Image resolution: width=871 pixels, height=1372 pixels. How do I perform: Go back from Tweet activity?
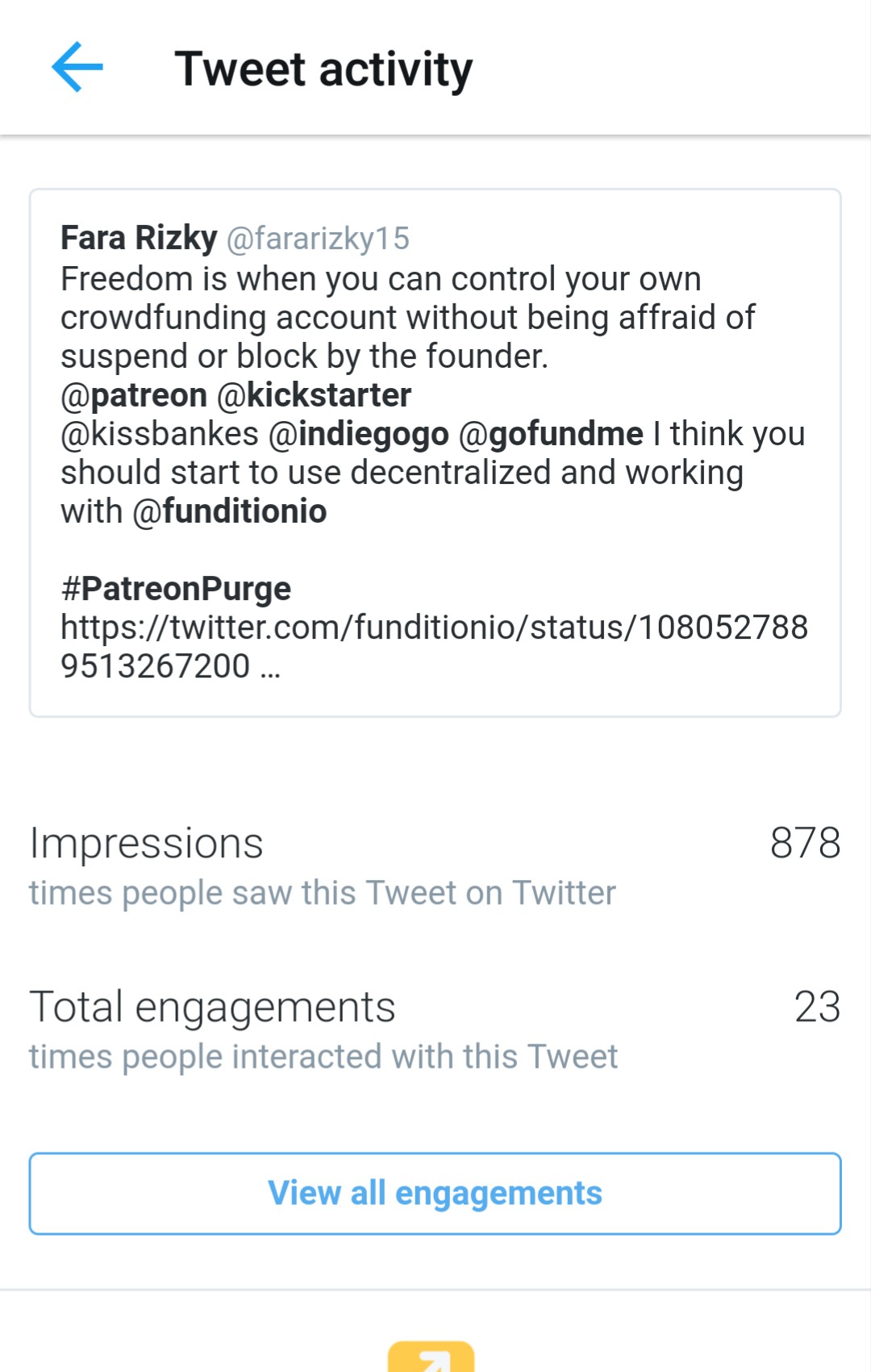[77, 68]
